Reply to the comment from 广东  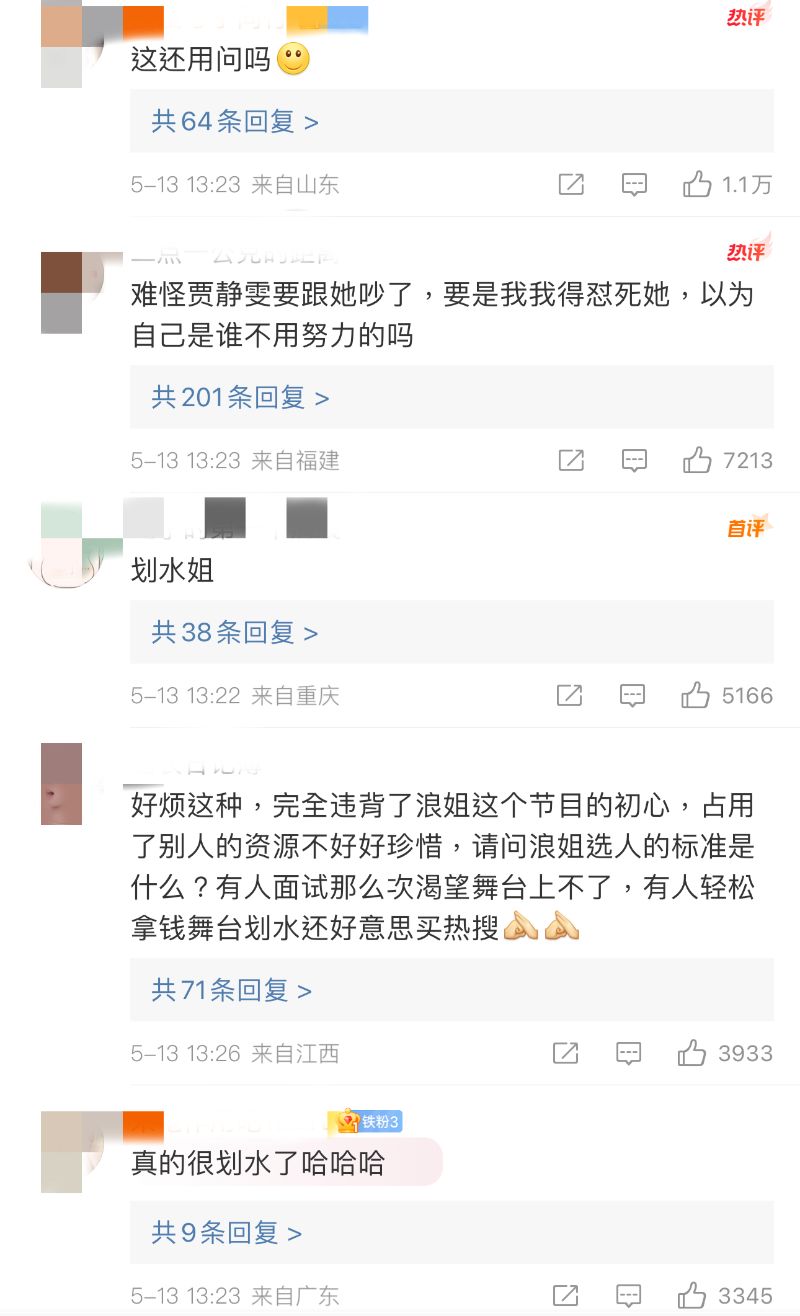click(628, 1296)
